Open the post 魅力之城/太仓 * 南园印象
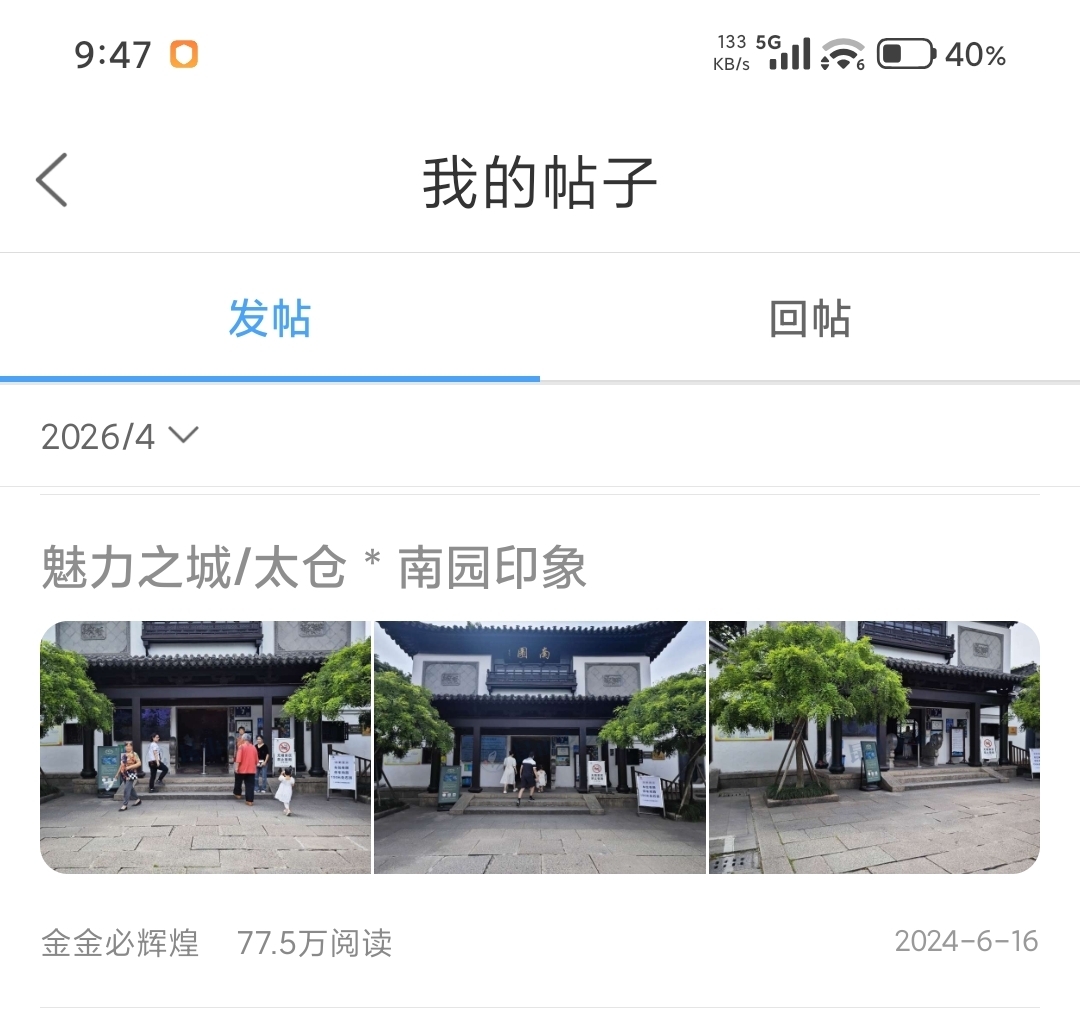1080x1032 pixels. tap(314, 569)
